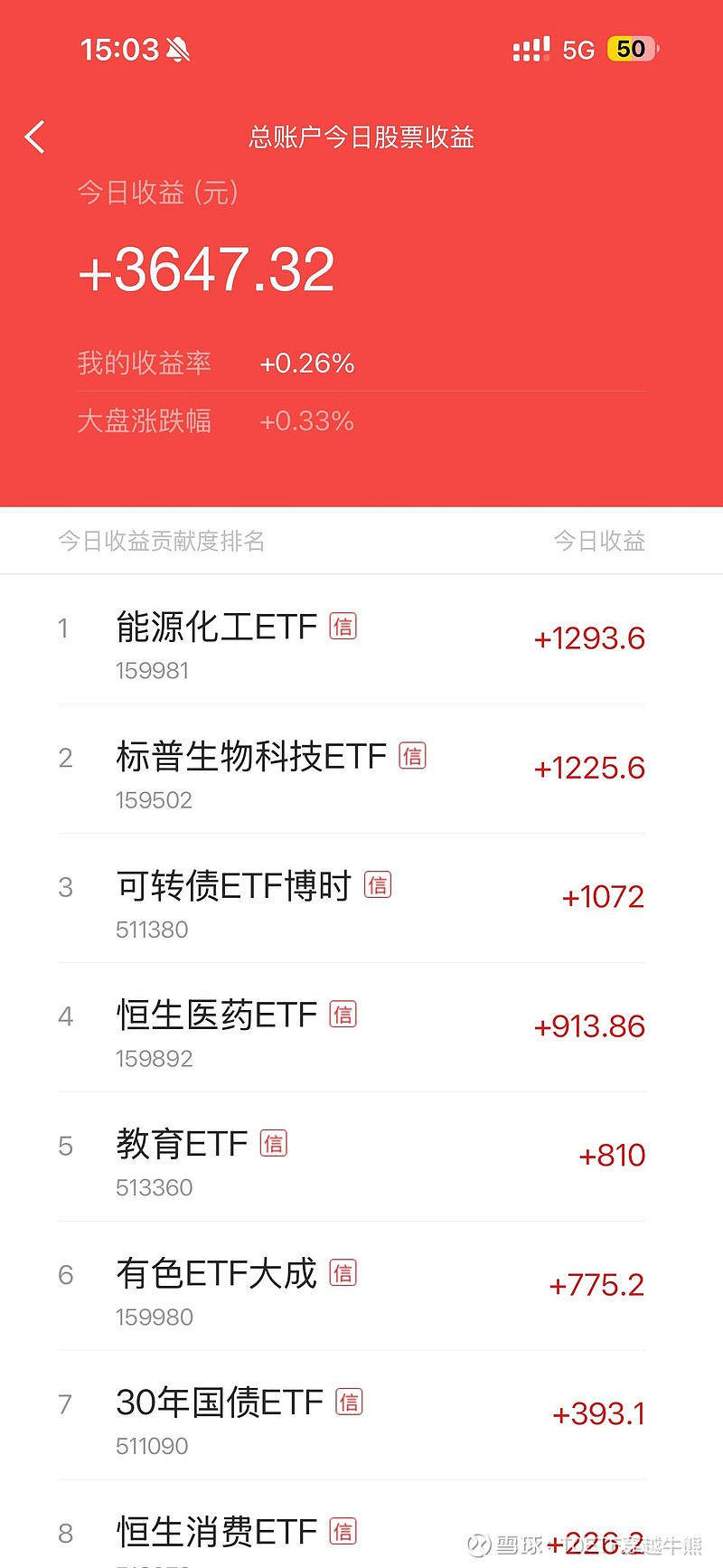Tap the "信" badge next to 能源化工ETF

coord(344,625)
